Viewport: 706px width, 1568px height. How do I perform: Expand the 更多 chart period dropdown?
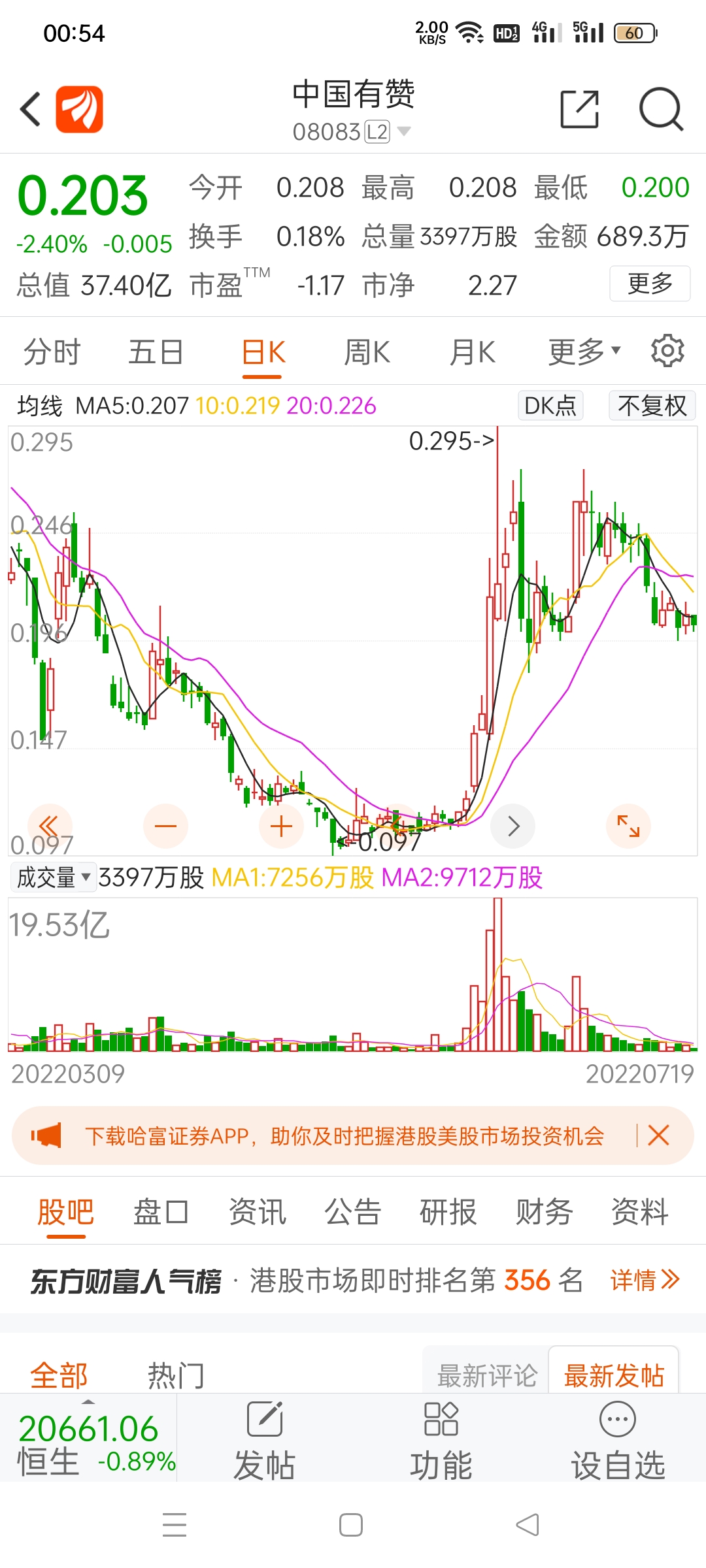click(584, 352)
